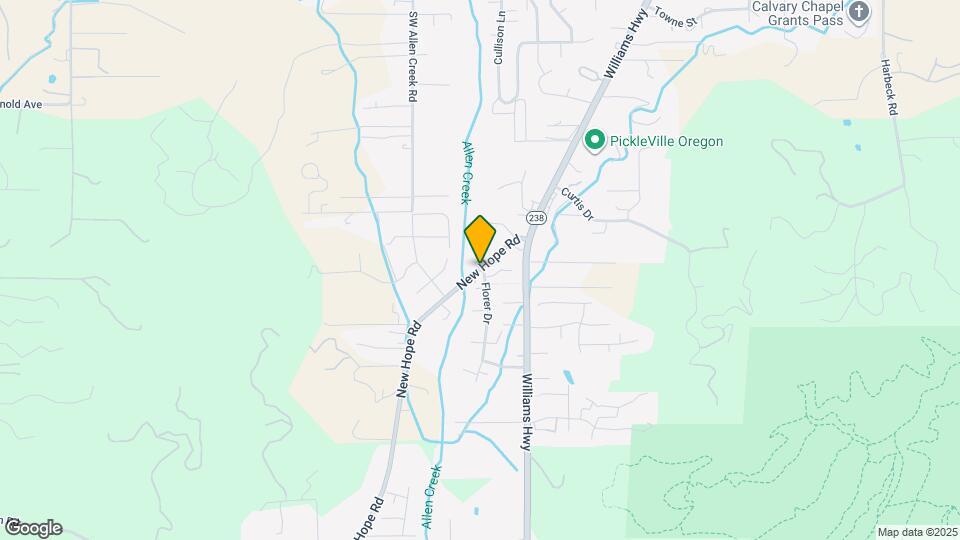Select the Calvary Chapel Grants Pass pin

tap(859, 12)
